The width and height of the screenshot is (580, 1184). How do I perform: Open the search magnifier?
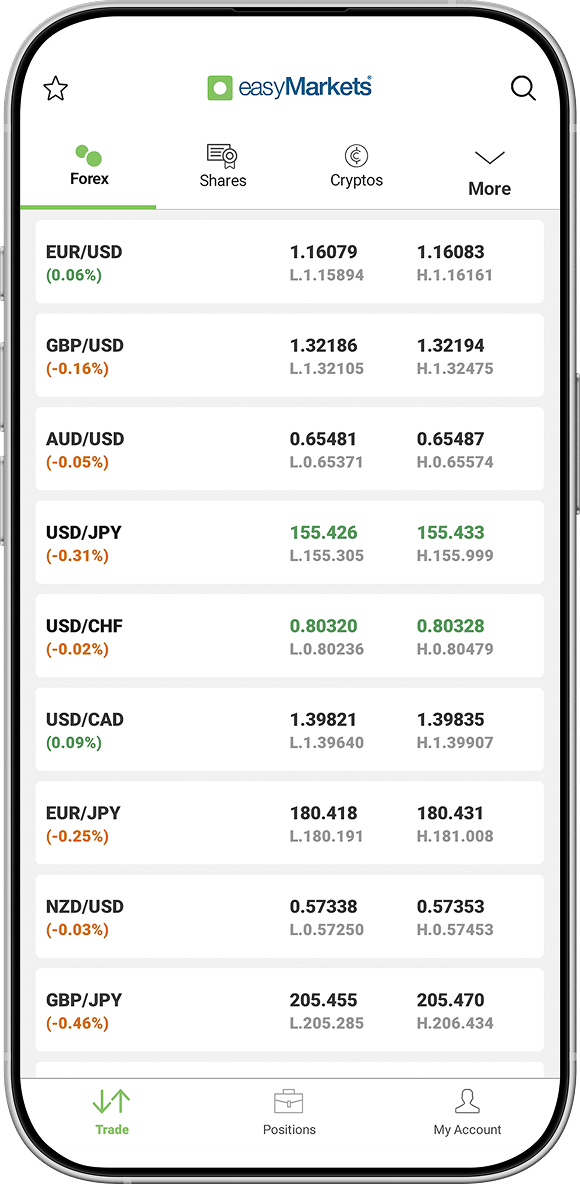[523, 88]
